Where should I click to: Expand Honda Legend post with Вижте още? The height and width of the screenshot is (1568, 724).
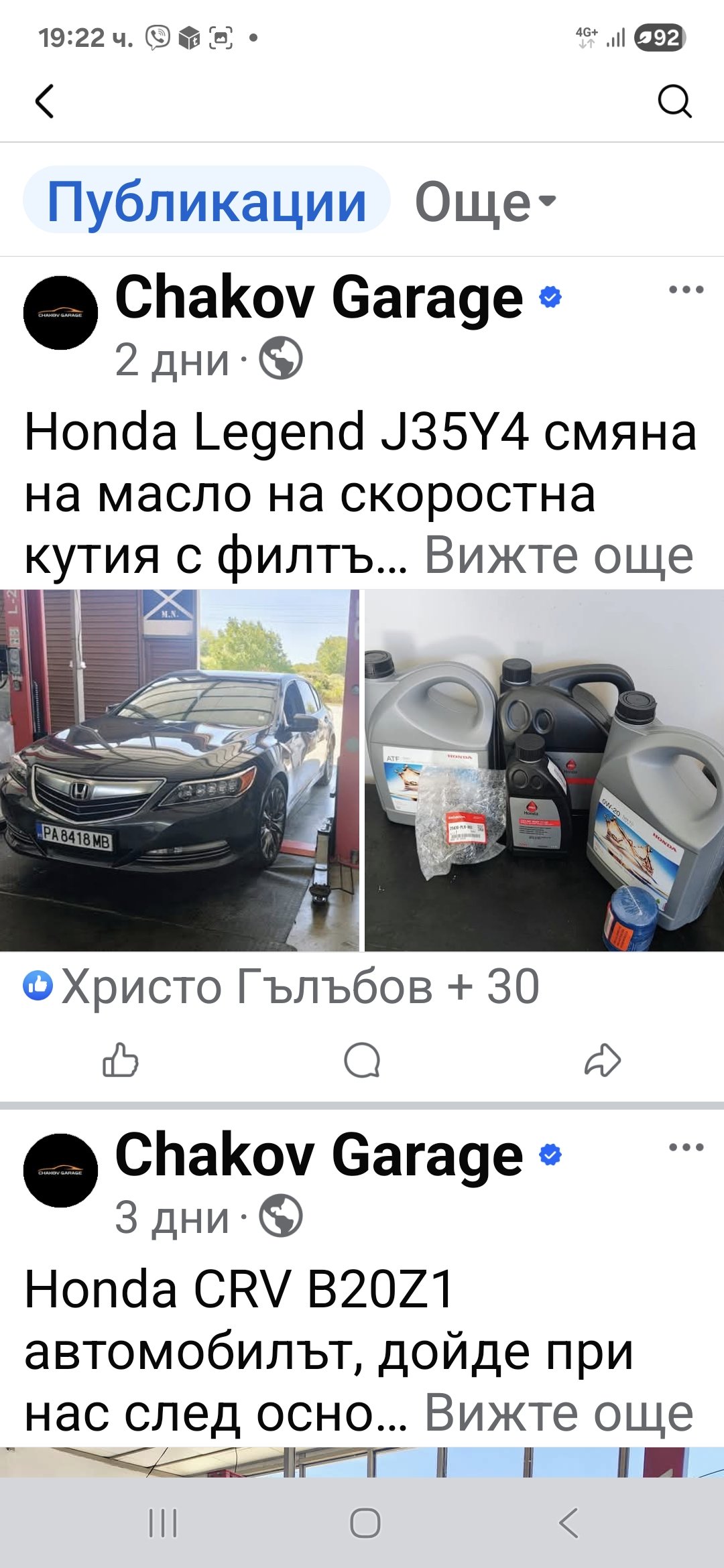(x=558, y=556)
